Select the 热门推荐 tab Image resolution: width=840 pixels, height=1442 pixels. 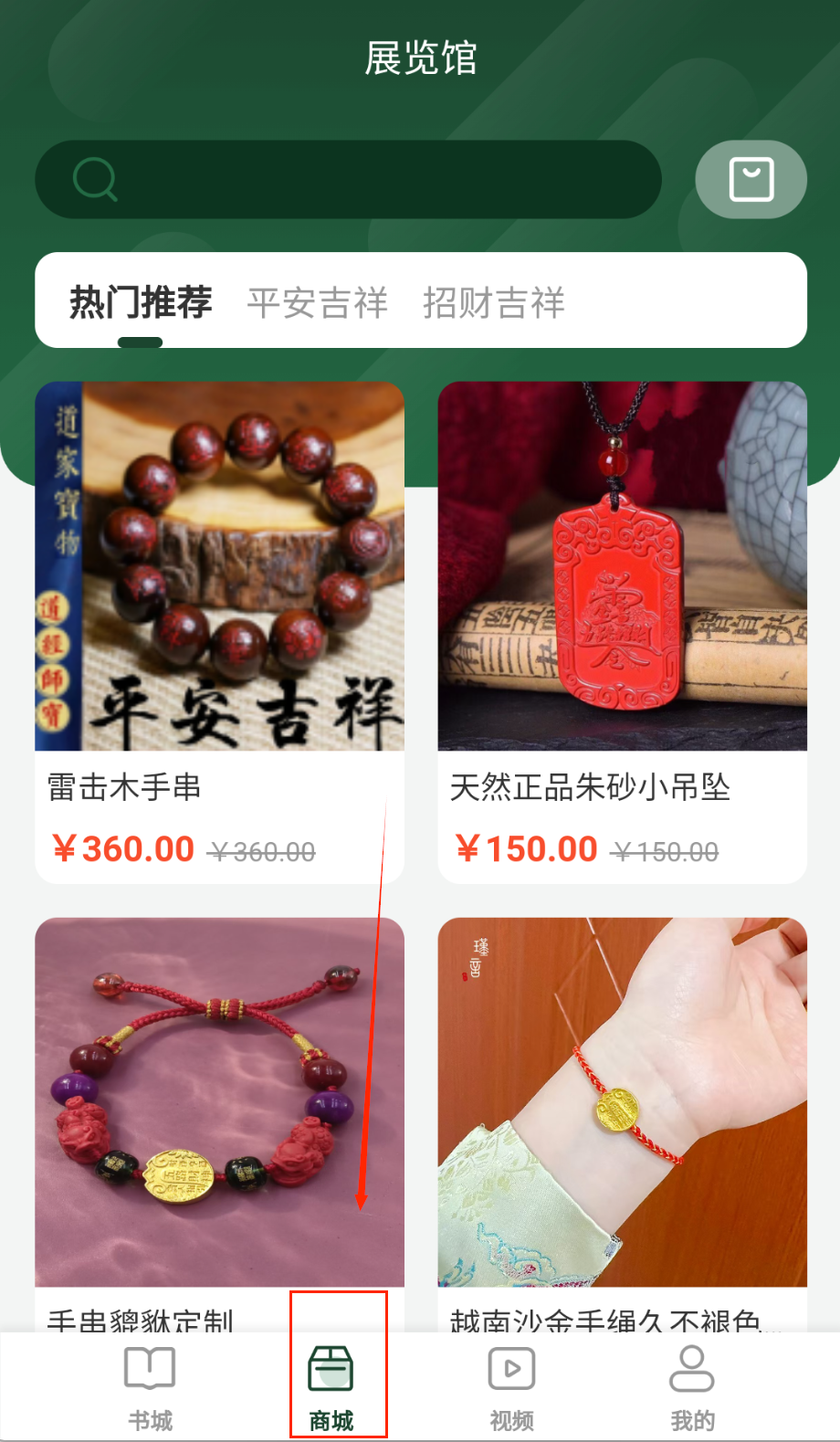click(x=141, y=302)
